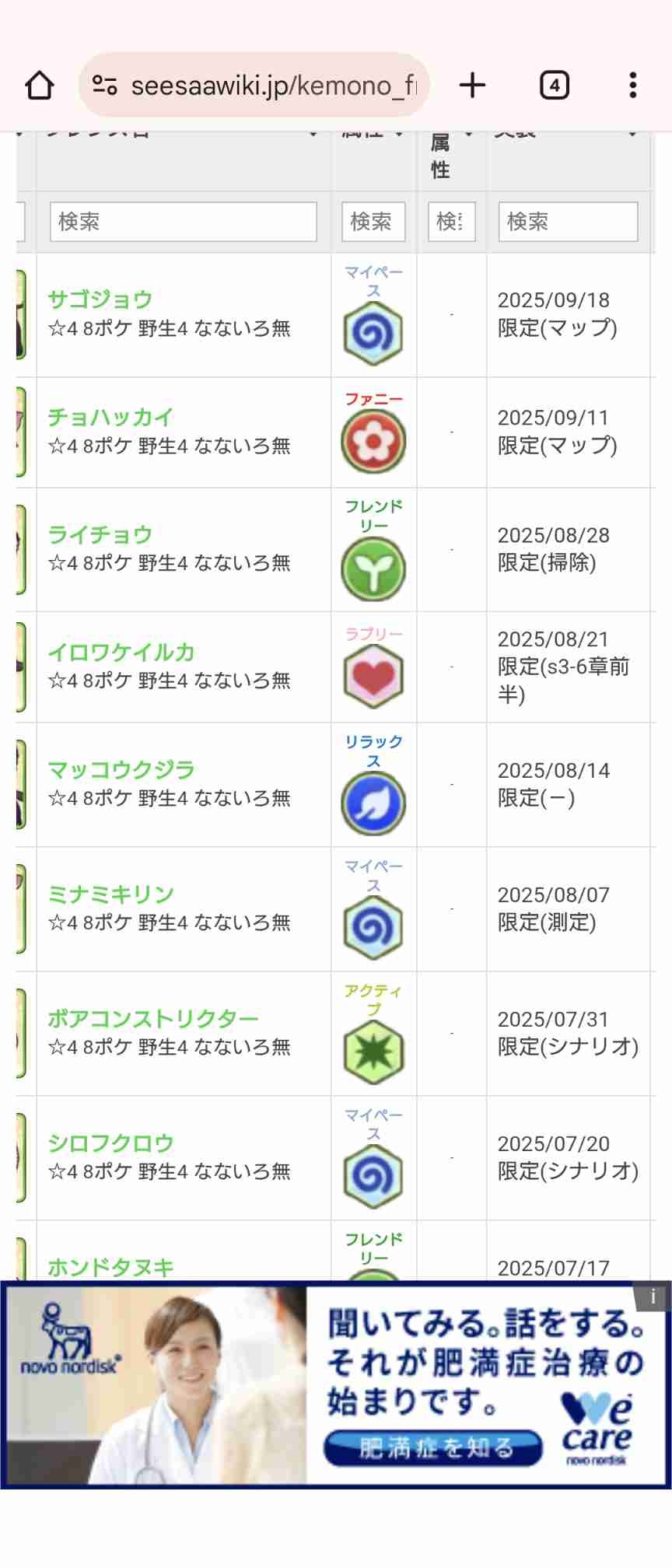
Task: Open the マッコウクジラ page link
Action: [x=121, y=770]
